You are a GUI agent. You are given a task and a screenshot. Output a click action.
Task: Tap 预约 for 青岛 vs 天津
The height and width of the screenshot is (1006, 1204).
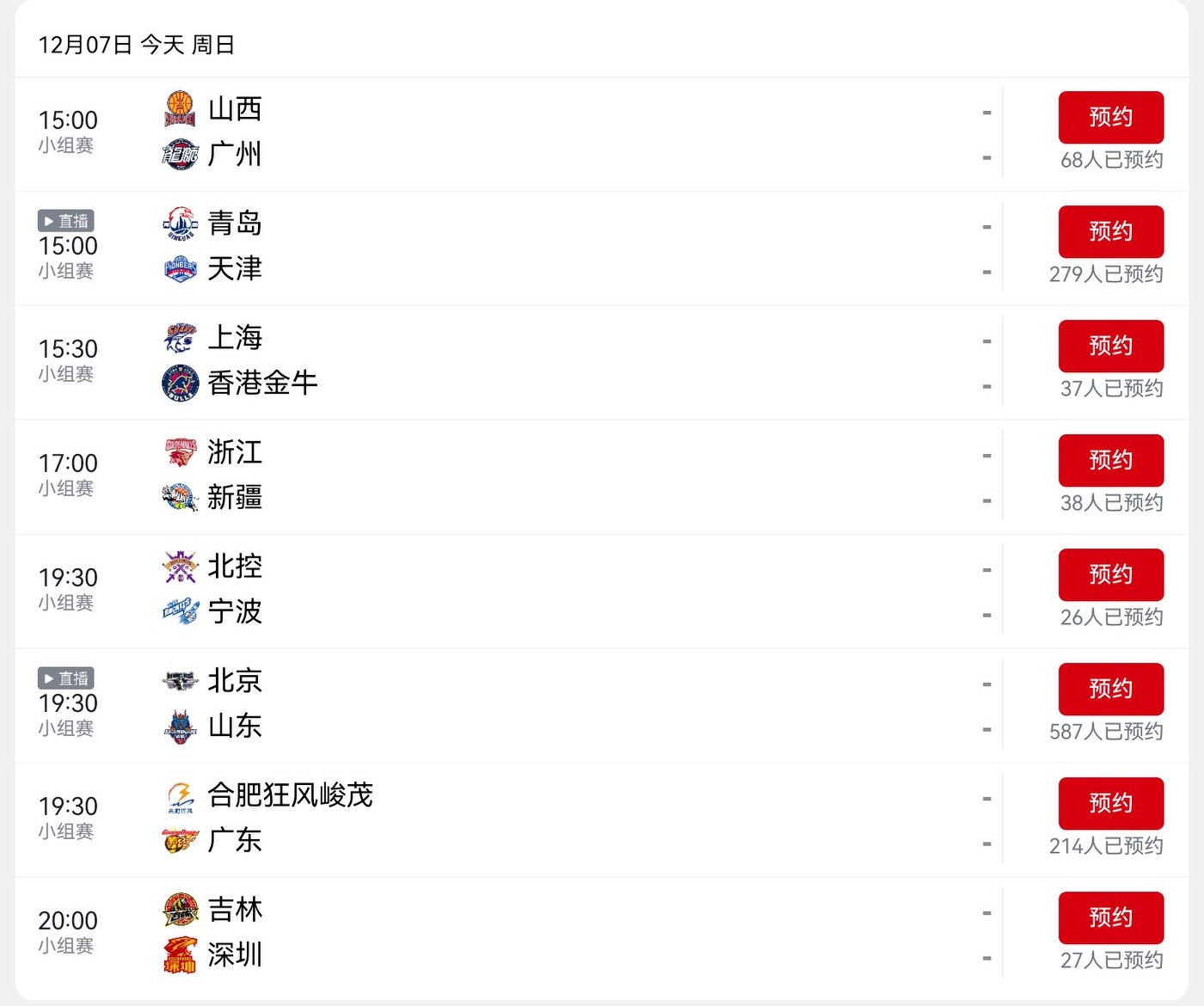1110,232
